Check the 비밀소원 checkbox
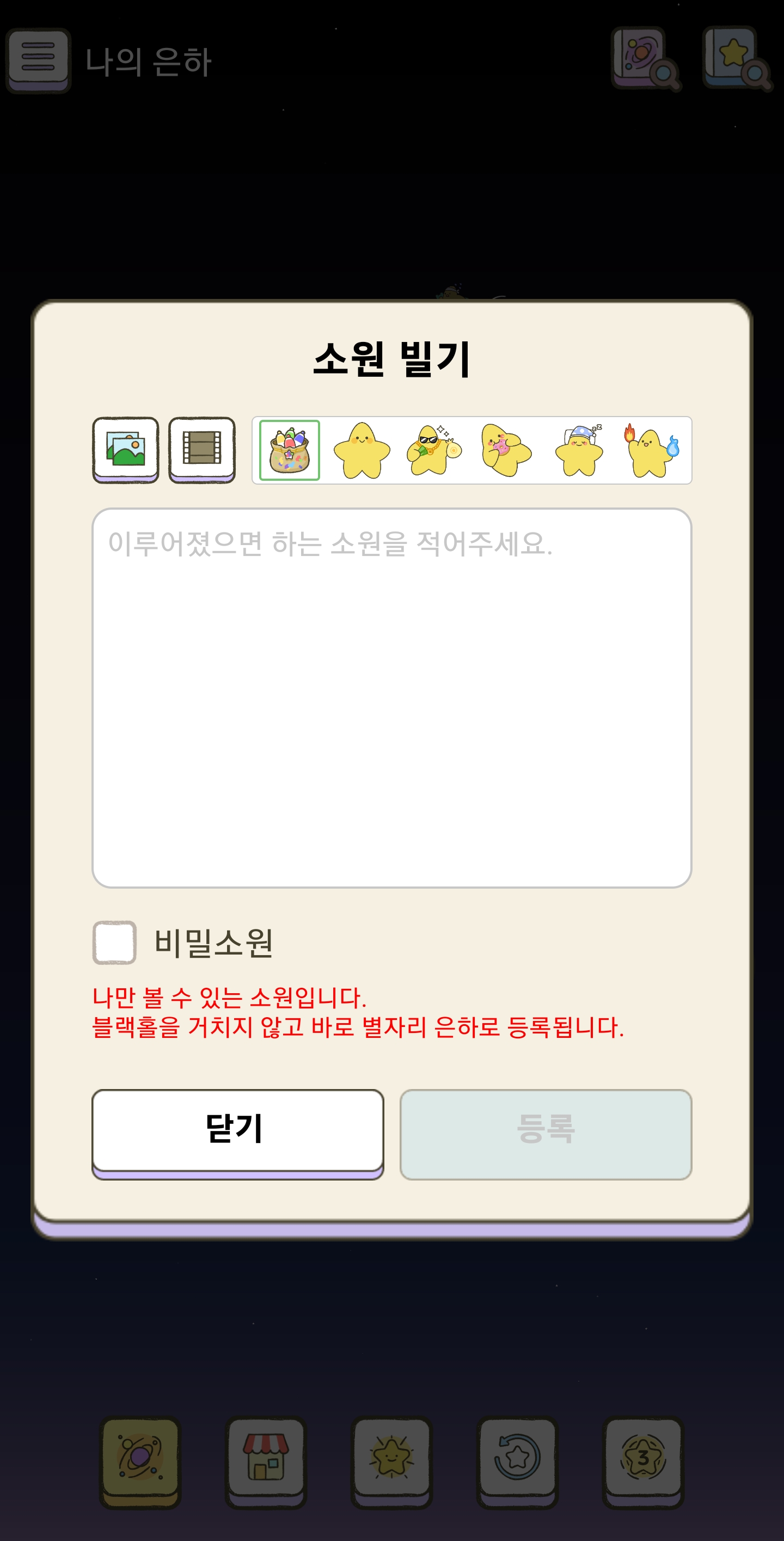784x1541 pixels. [114, 942]
